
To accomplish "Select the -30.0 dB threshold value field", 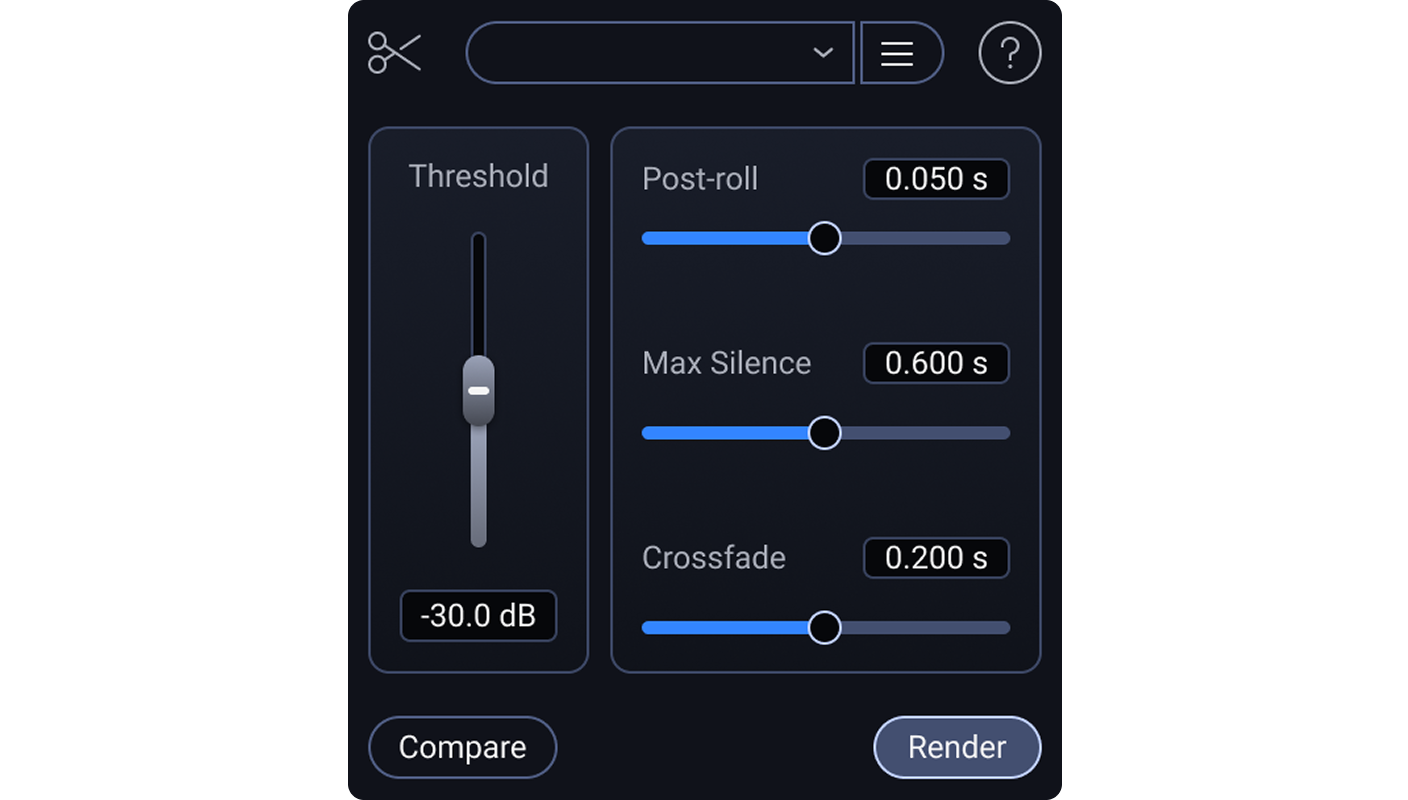I will (478, 616).
